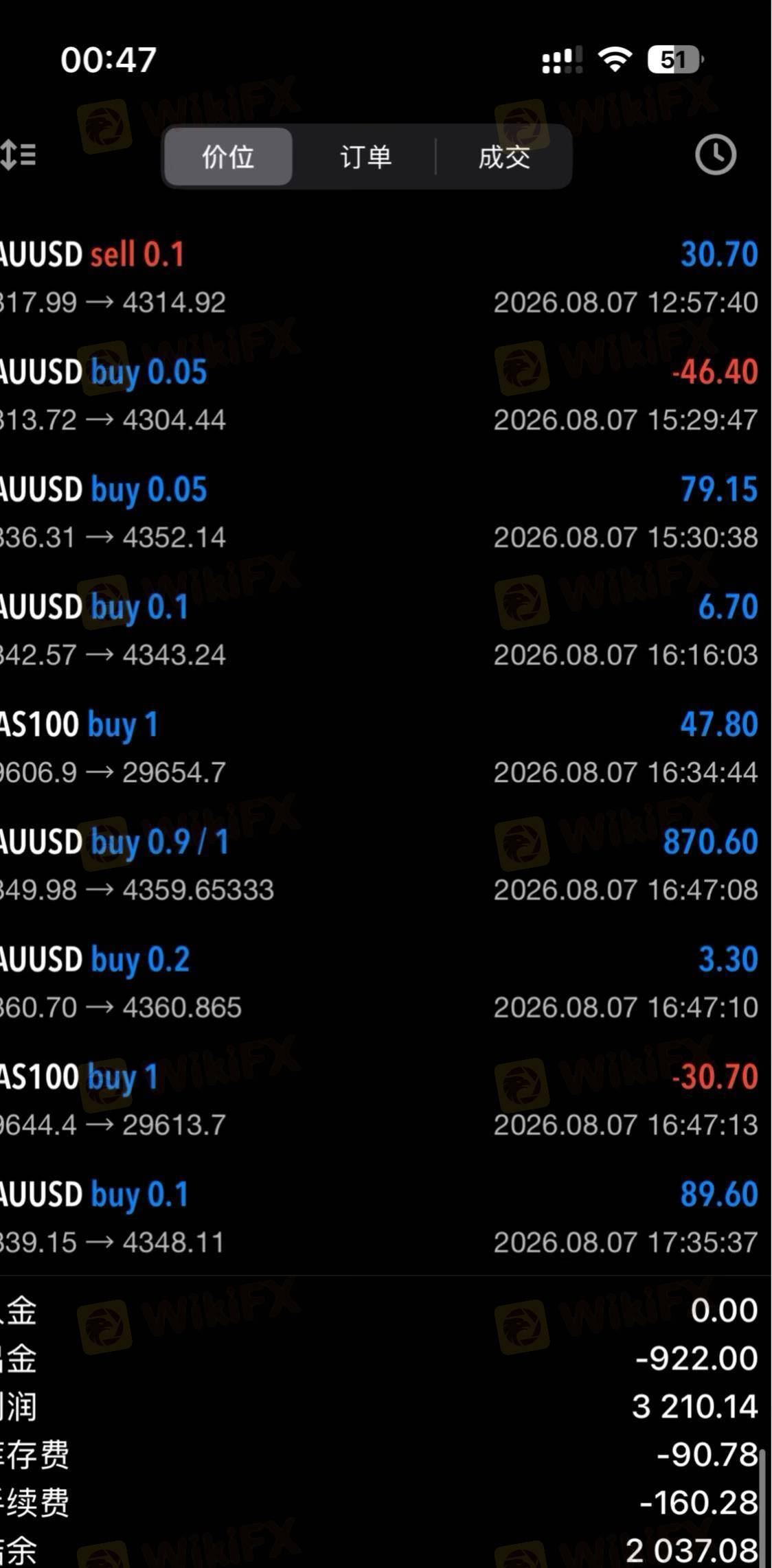This screenshot has height=1568, width=772.
Task: Open the buy 0.05 trade with profit 79.15
Action: (386, 512)
